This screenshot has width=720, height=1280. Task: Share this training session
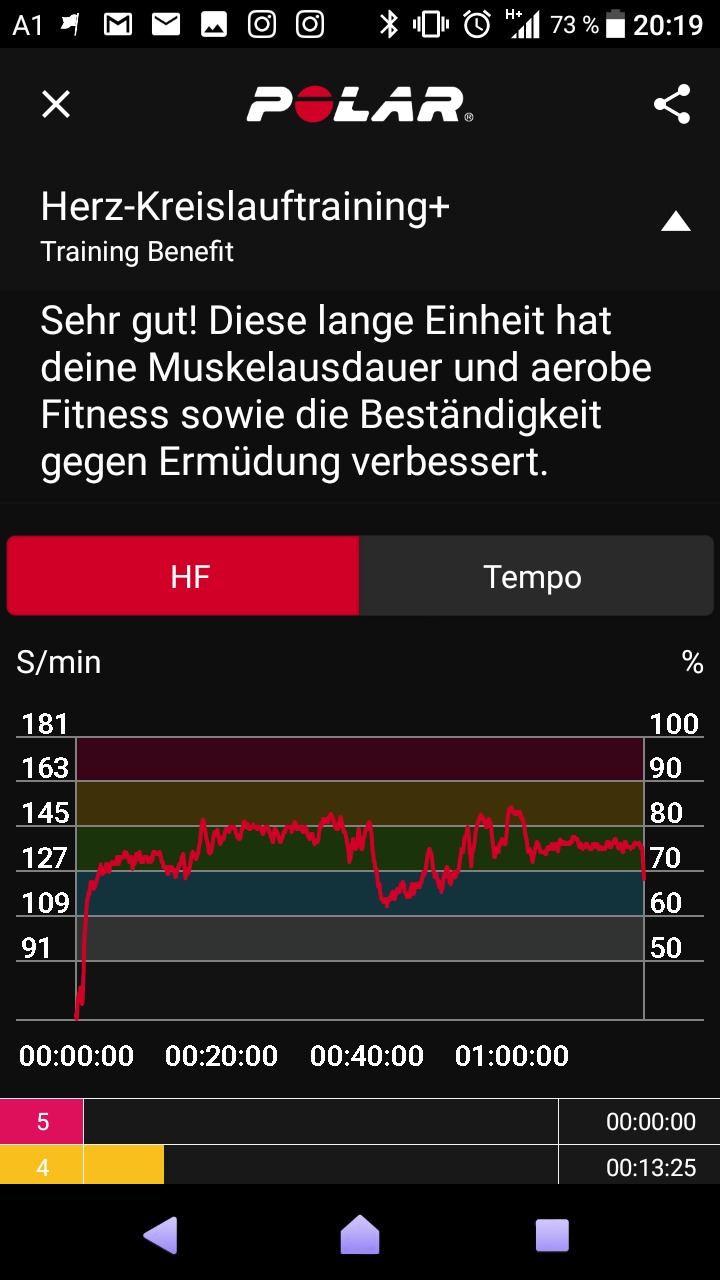(672, 104)
